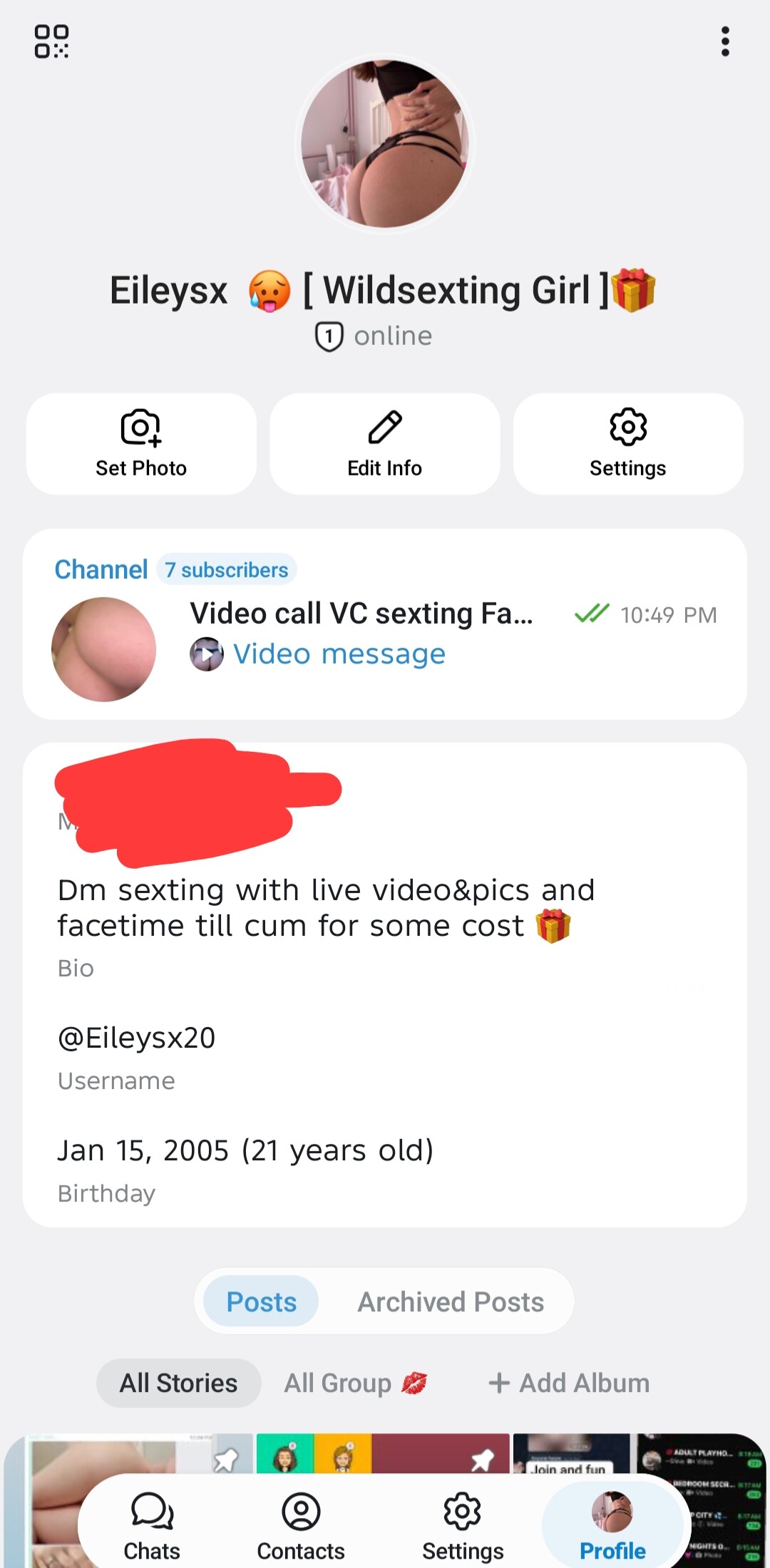This screenshot has width=770, height=1568.
Task: Go to the Contacts tab
Action: [x=300, y=1525]
